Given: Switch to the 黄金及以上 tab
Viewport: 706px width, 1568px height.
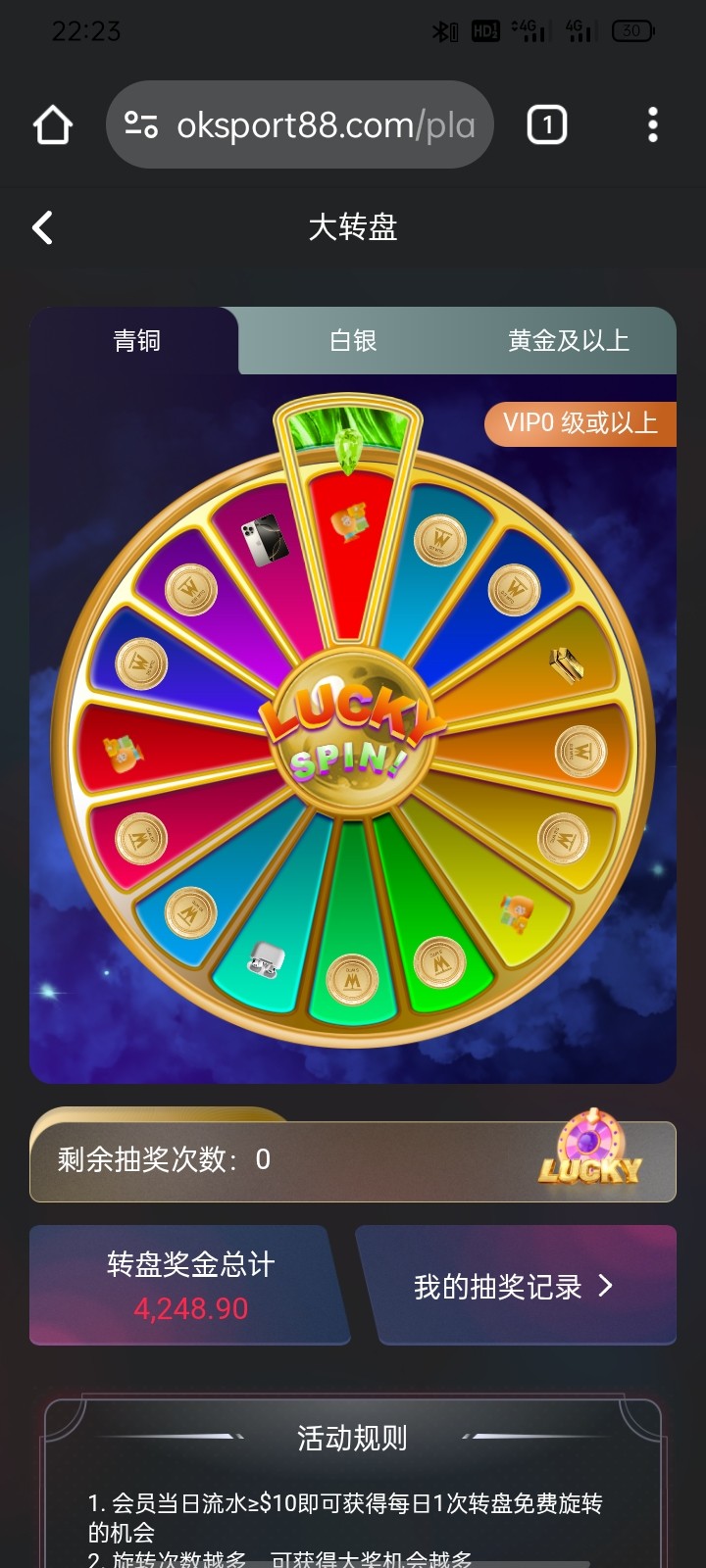Looking at the screenshot, I should pos(568,340).
